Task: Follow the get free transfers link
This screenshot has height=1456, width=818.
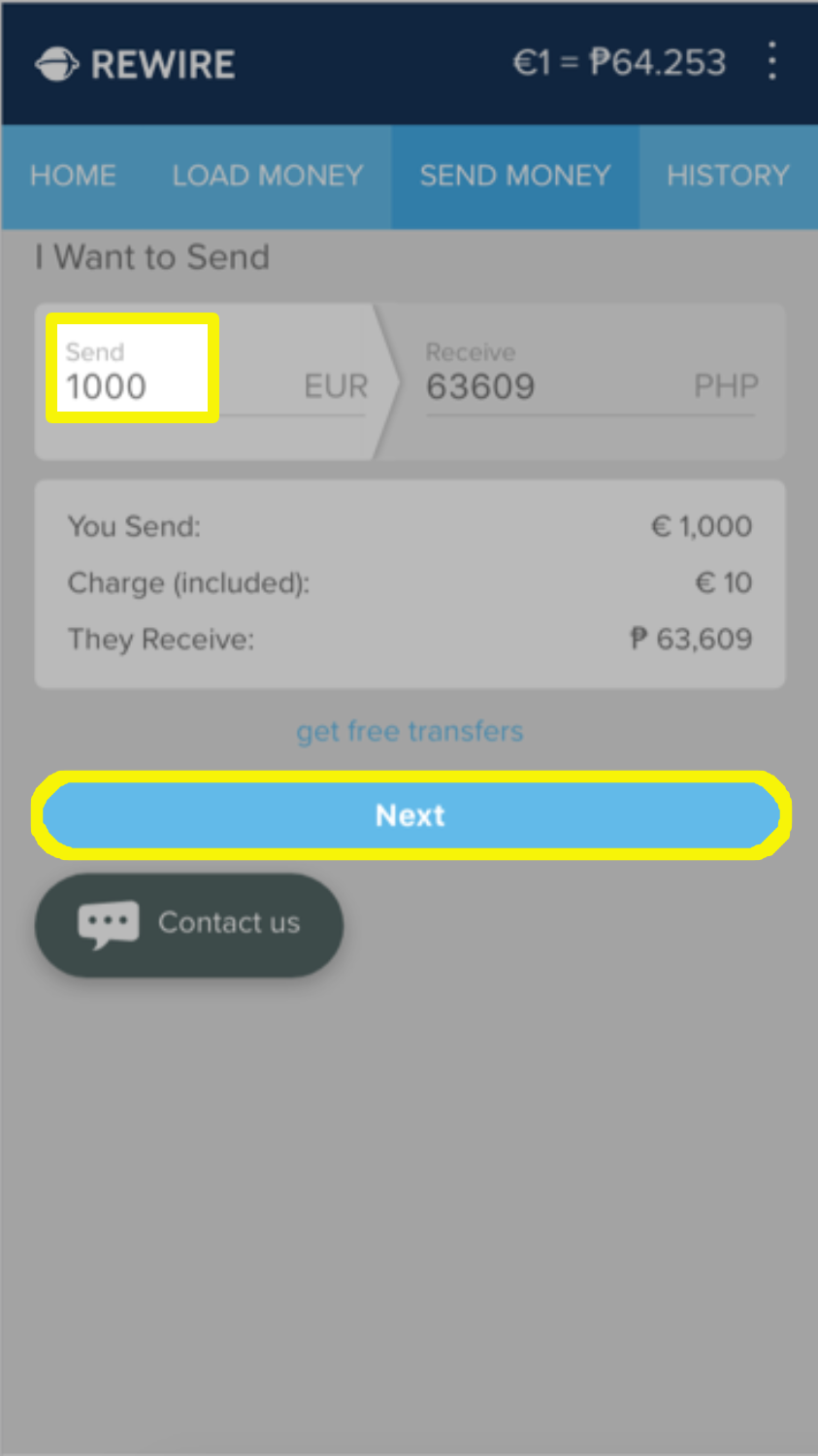Action: coord(409,731)
